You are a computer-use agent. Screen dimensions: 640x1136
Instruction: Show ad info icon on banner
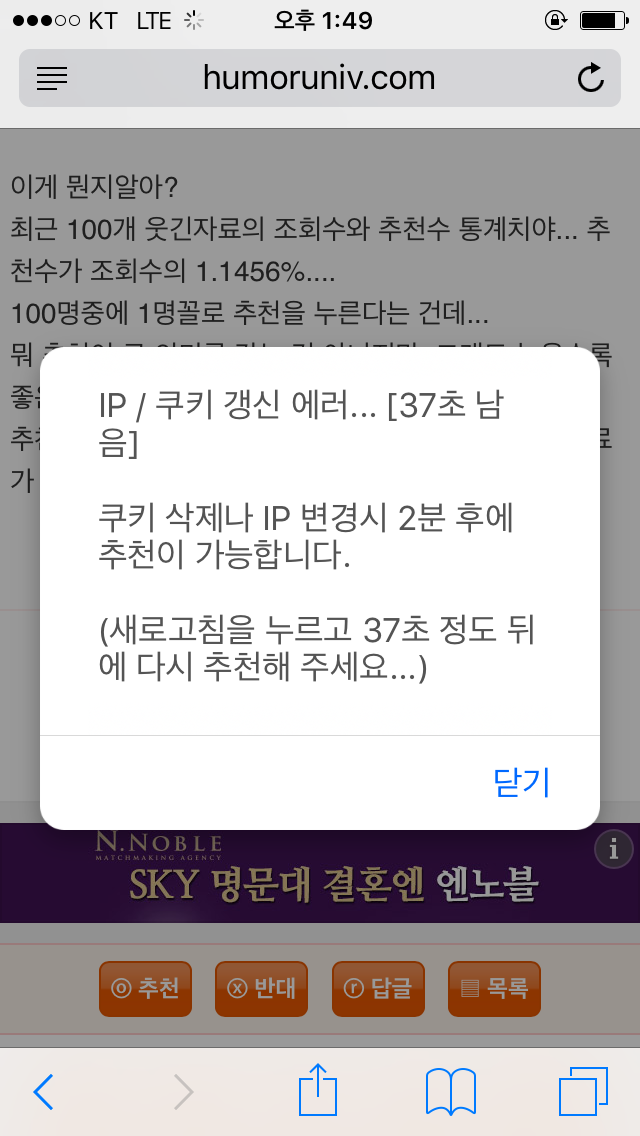614,849
